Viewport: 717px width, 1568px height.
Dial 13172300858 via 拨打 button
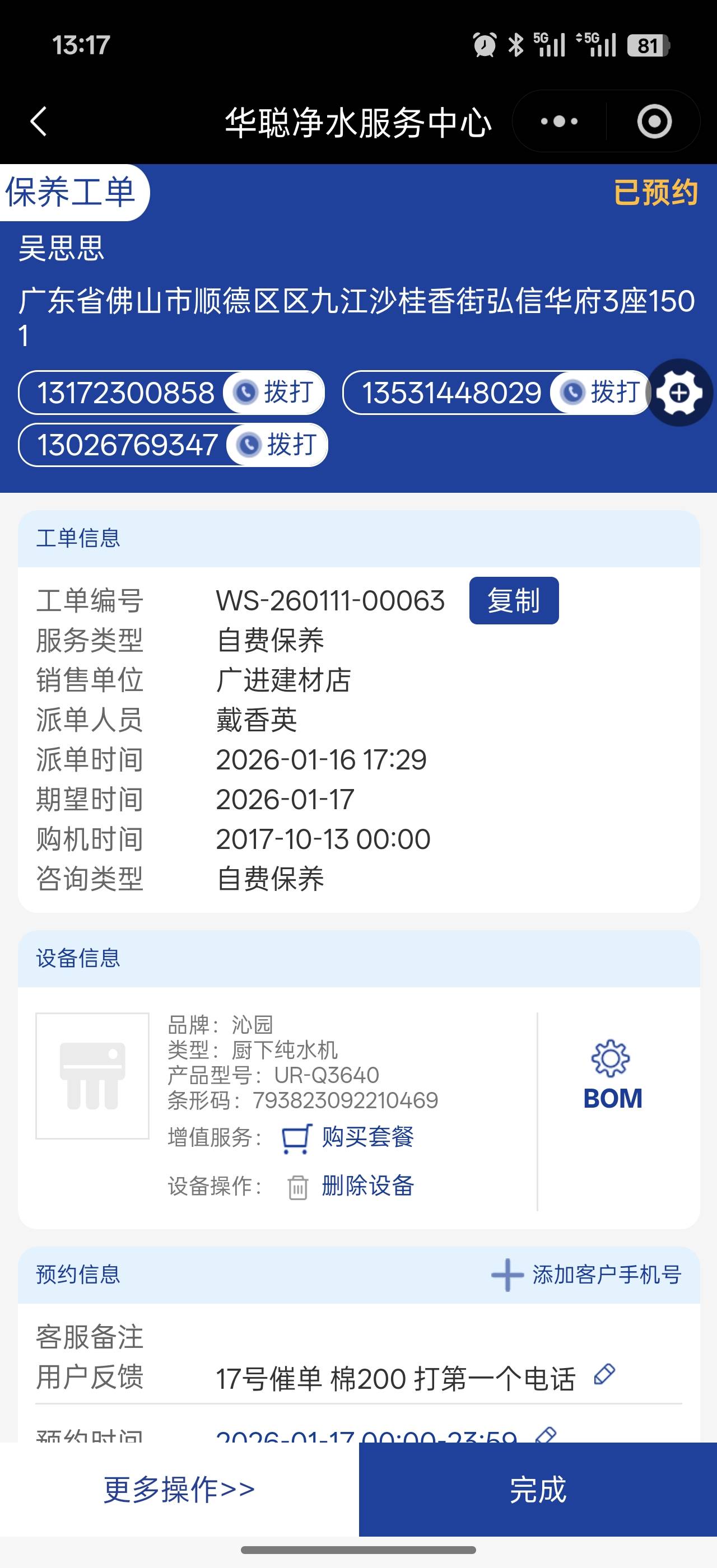[274, 392]
